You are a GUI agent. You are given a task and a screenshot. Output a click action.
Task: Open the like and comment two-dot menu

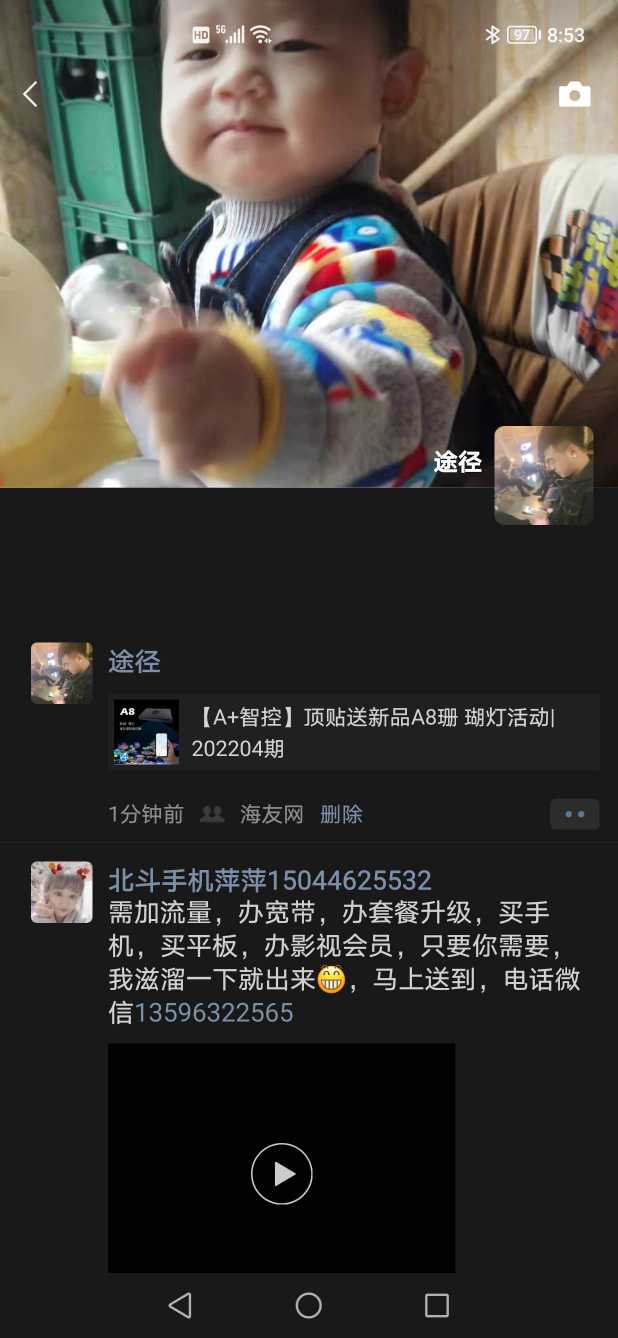point(574,814)
